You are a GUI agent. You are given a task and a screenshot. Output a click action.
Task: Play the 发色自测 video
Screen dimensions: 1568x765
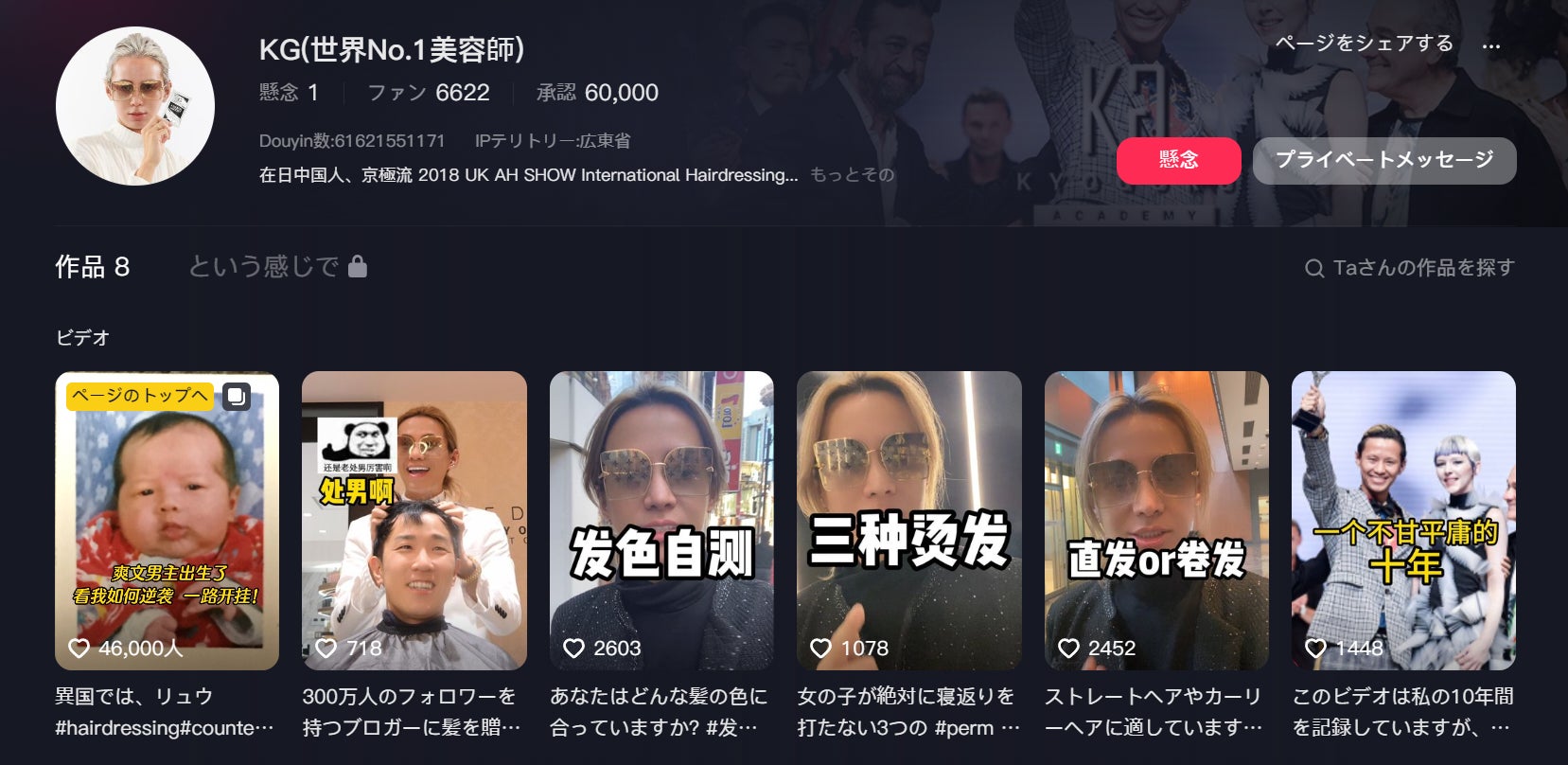[x=661, y=521]
